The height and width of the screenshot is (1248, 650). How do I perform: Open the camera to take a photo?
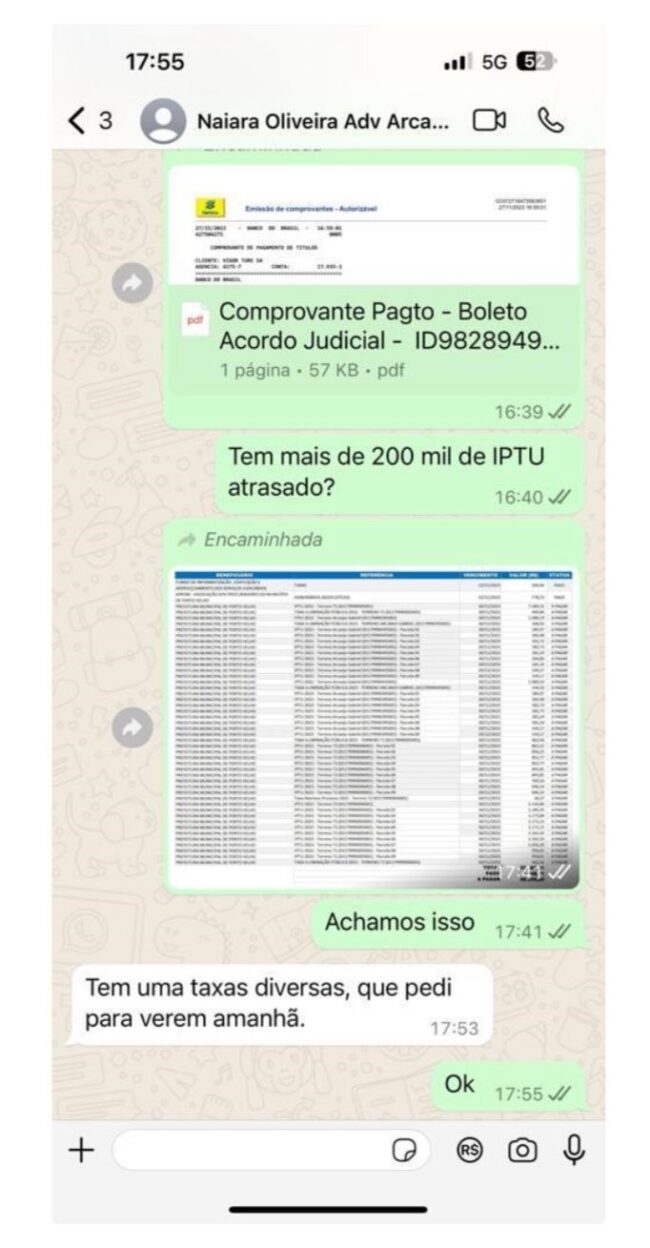click(x=522, y=1151)
